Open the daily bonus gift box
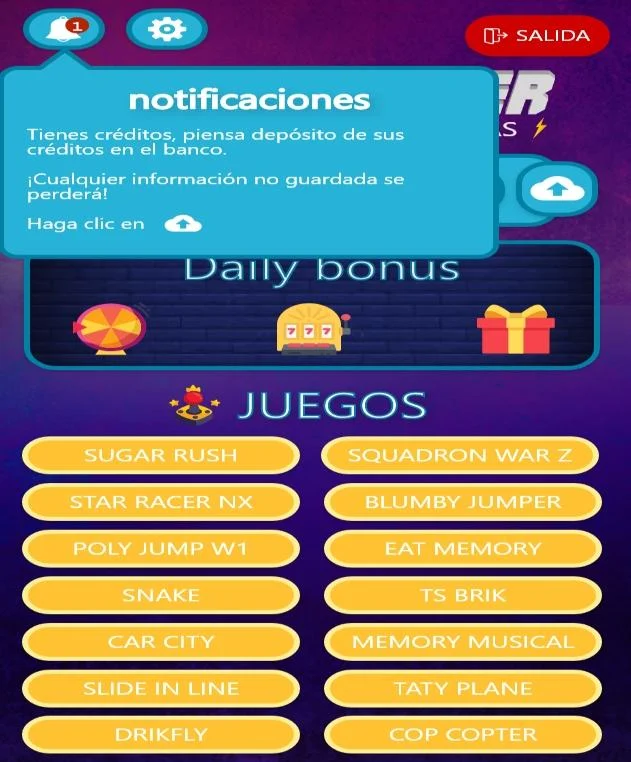This screenshot has width=631, height=762. 516,328
